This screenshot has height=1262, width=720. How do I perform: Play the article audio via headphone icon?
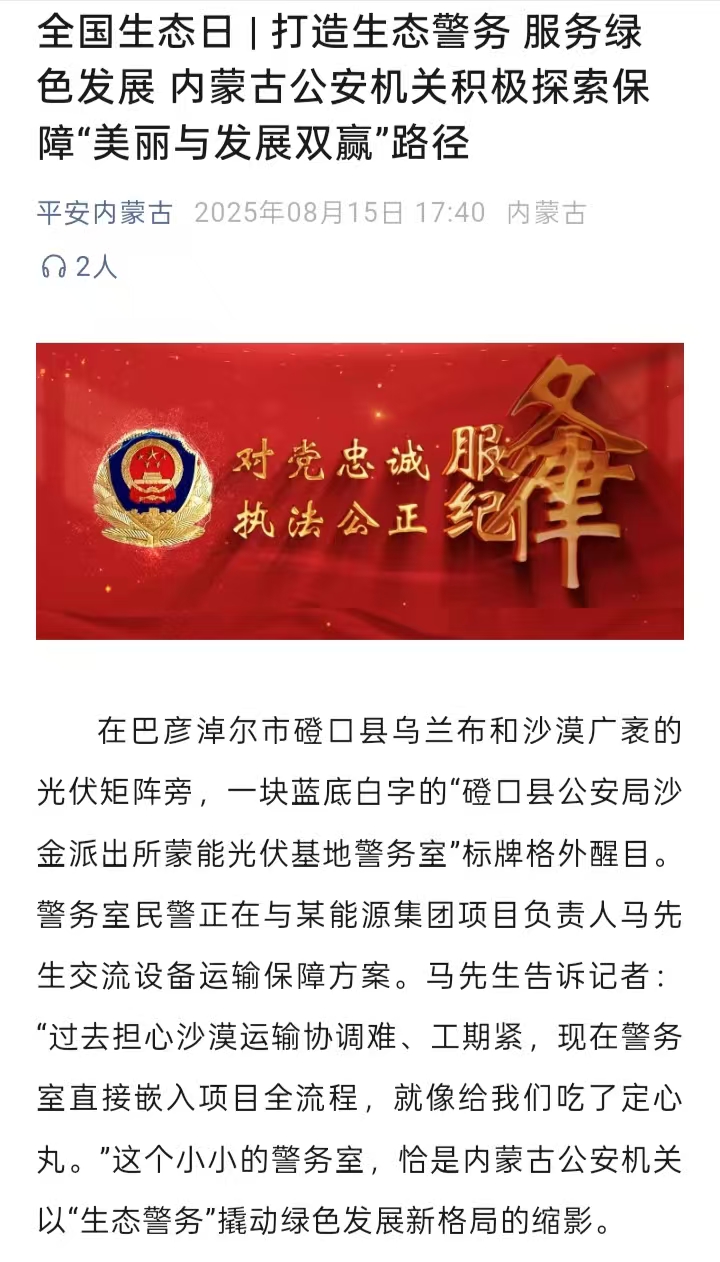coord(53,266)
